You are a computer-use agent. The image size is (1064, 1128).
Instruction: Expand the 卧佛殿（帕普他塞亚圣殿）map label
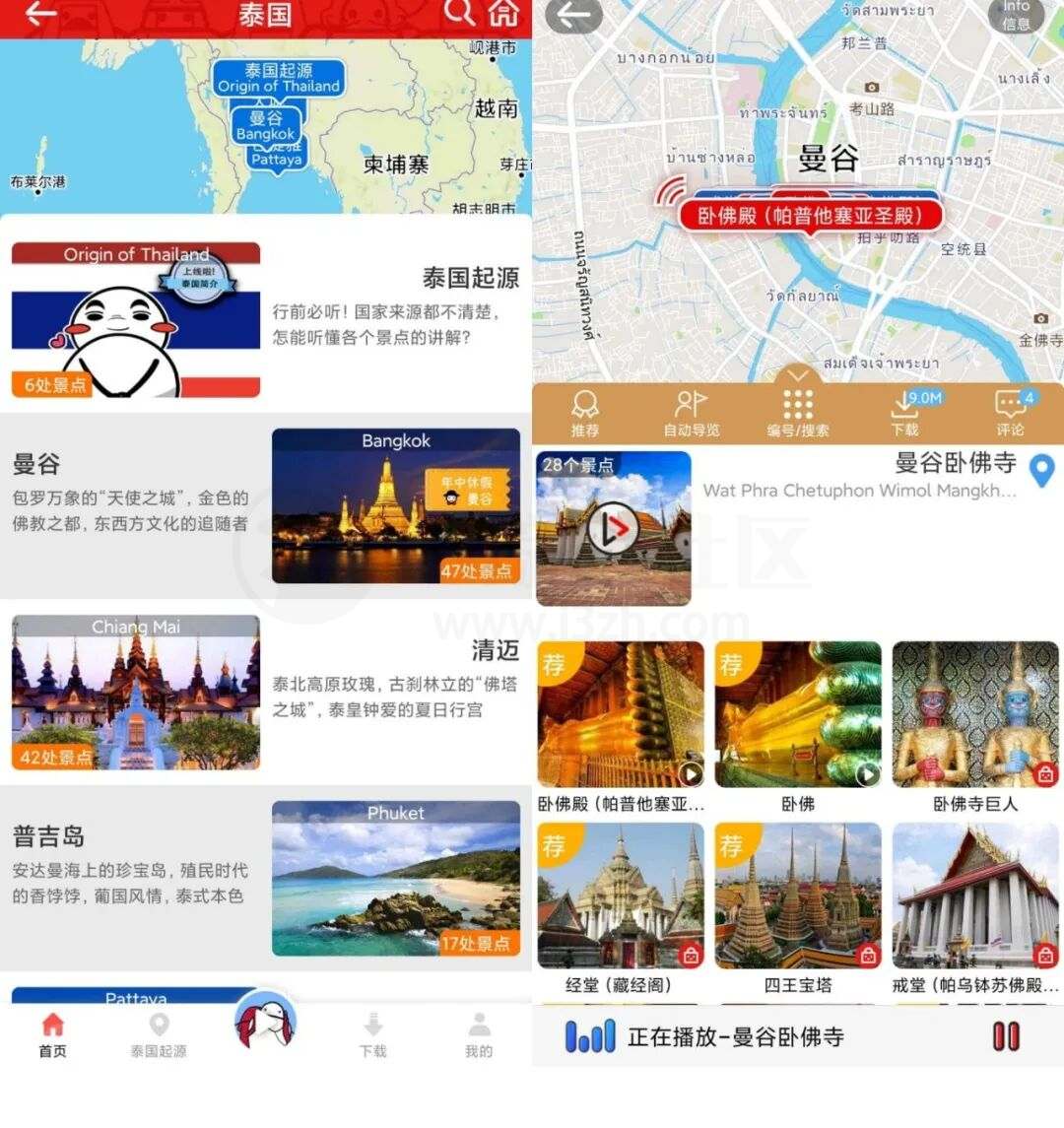tap(813, 216)
